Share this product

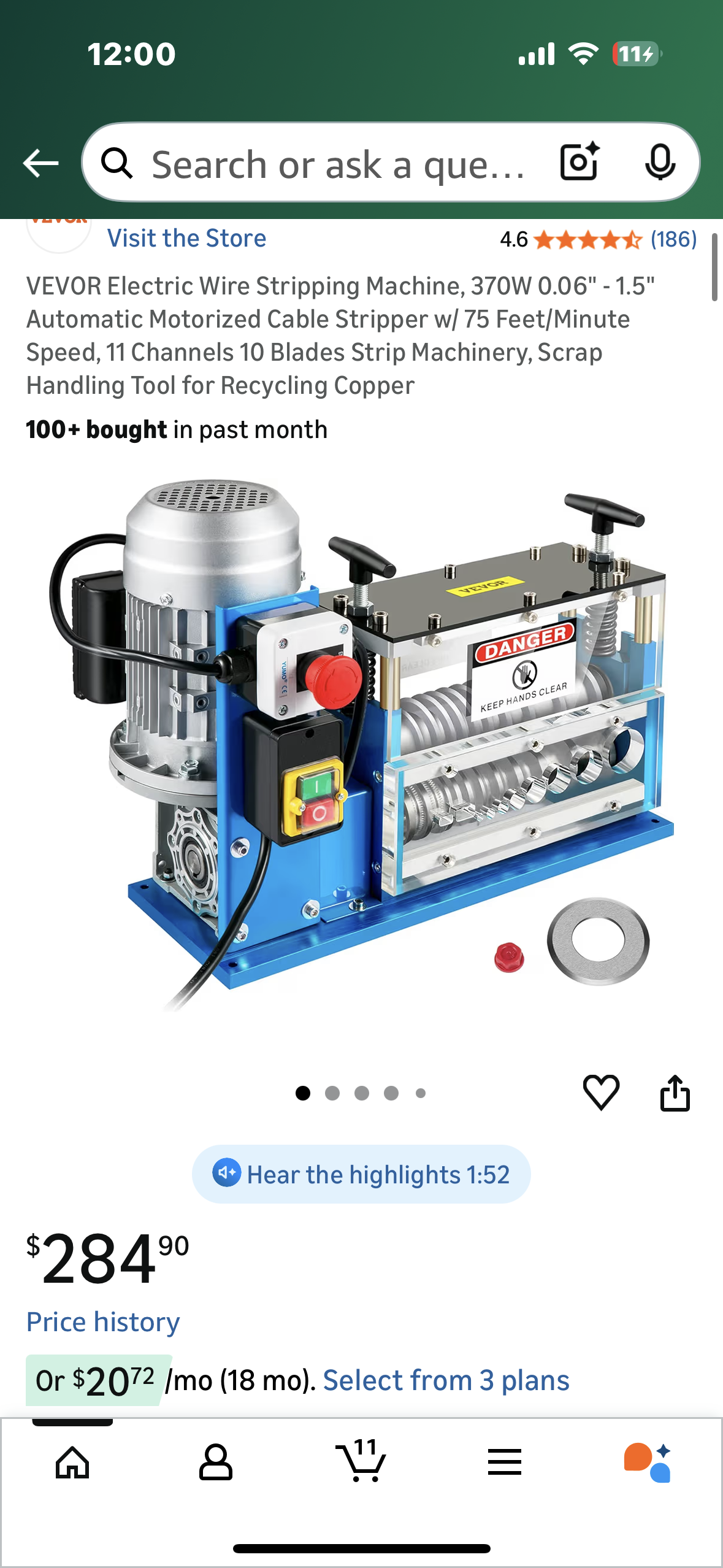pos(675,1093)
